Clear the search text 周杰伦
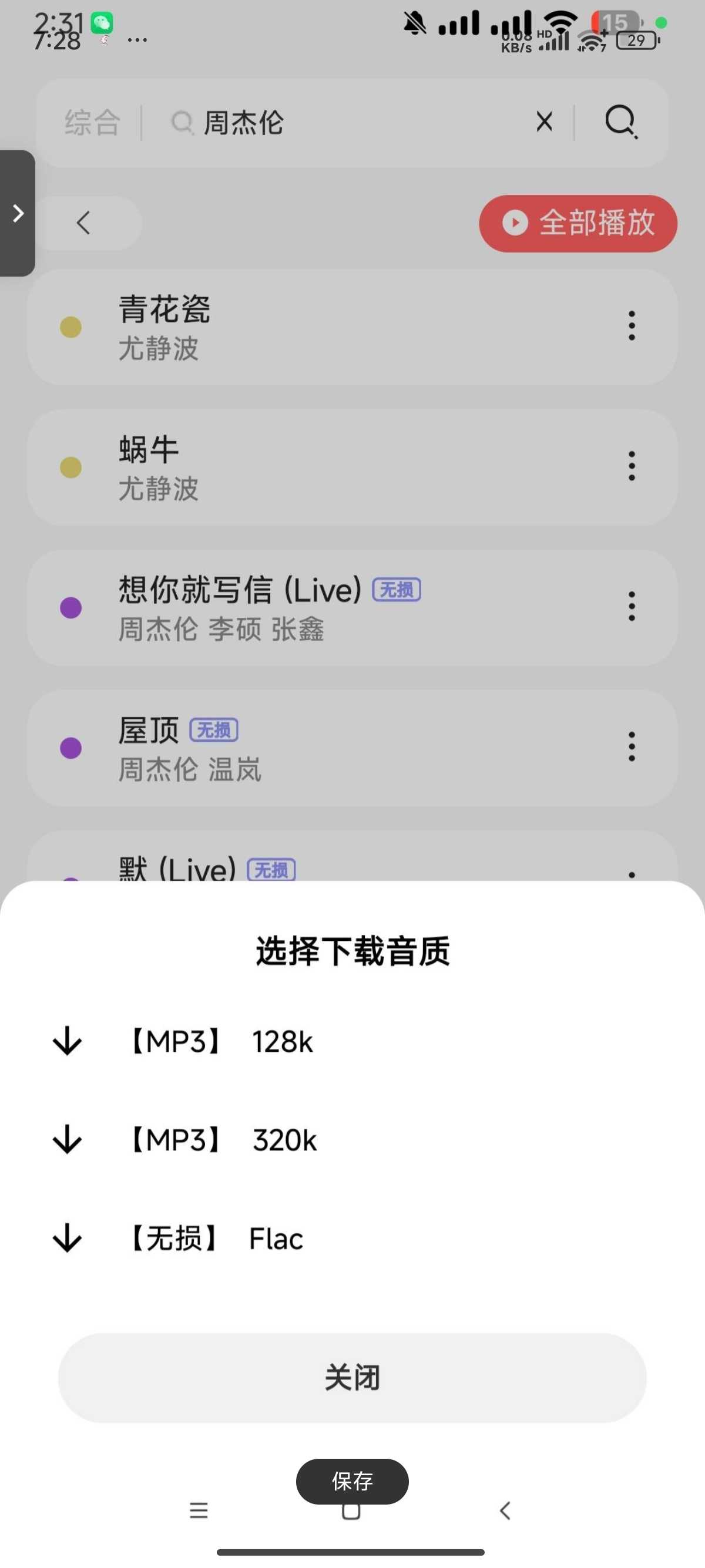This screenshot has width=705, height=1568. (x=544, y=122)
